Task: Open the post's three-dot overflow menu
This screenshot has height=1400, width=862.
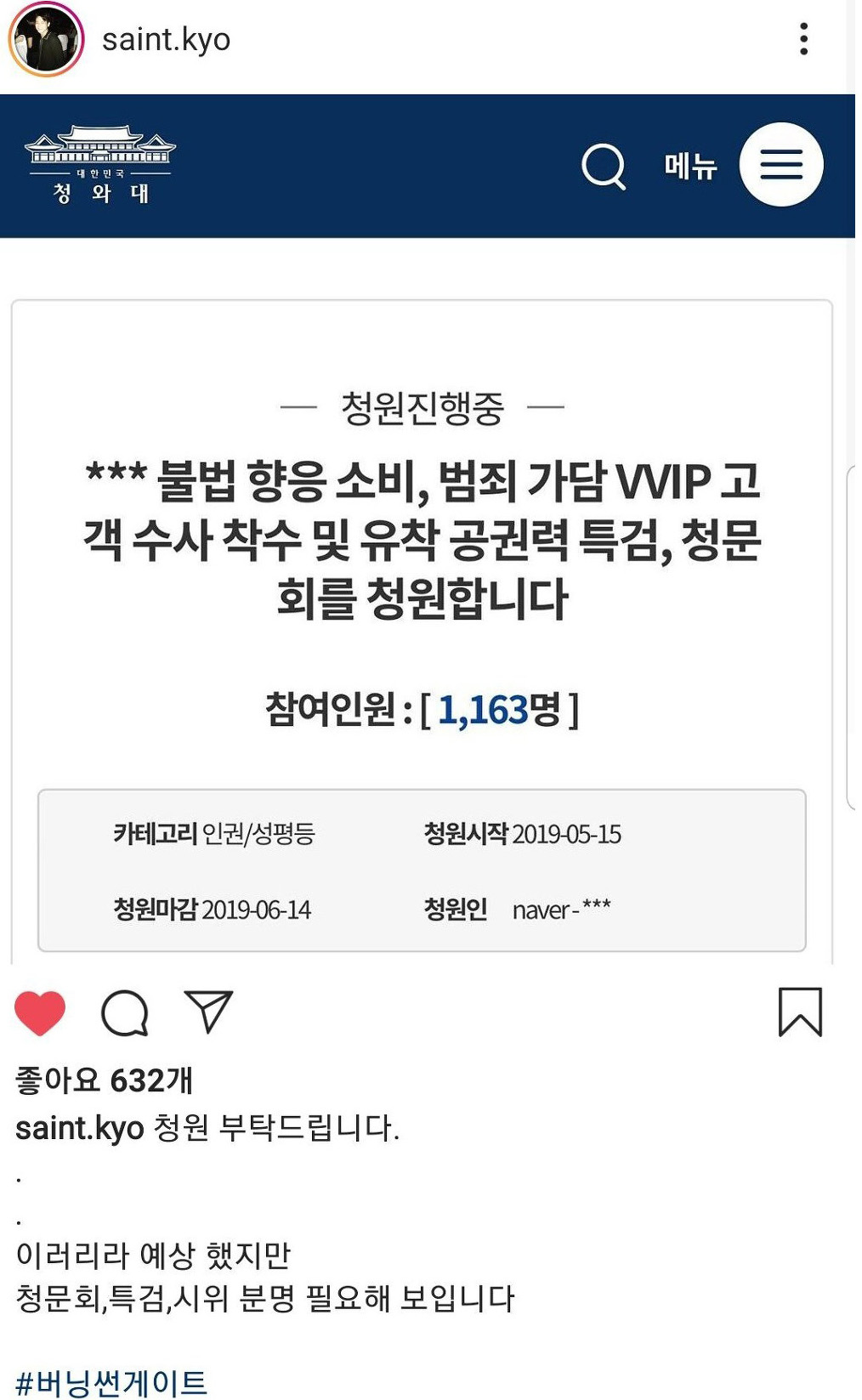Action: (x=803, y=39)
